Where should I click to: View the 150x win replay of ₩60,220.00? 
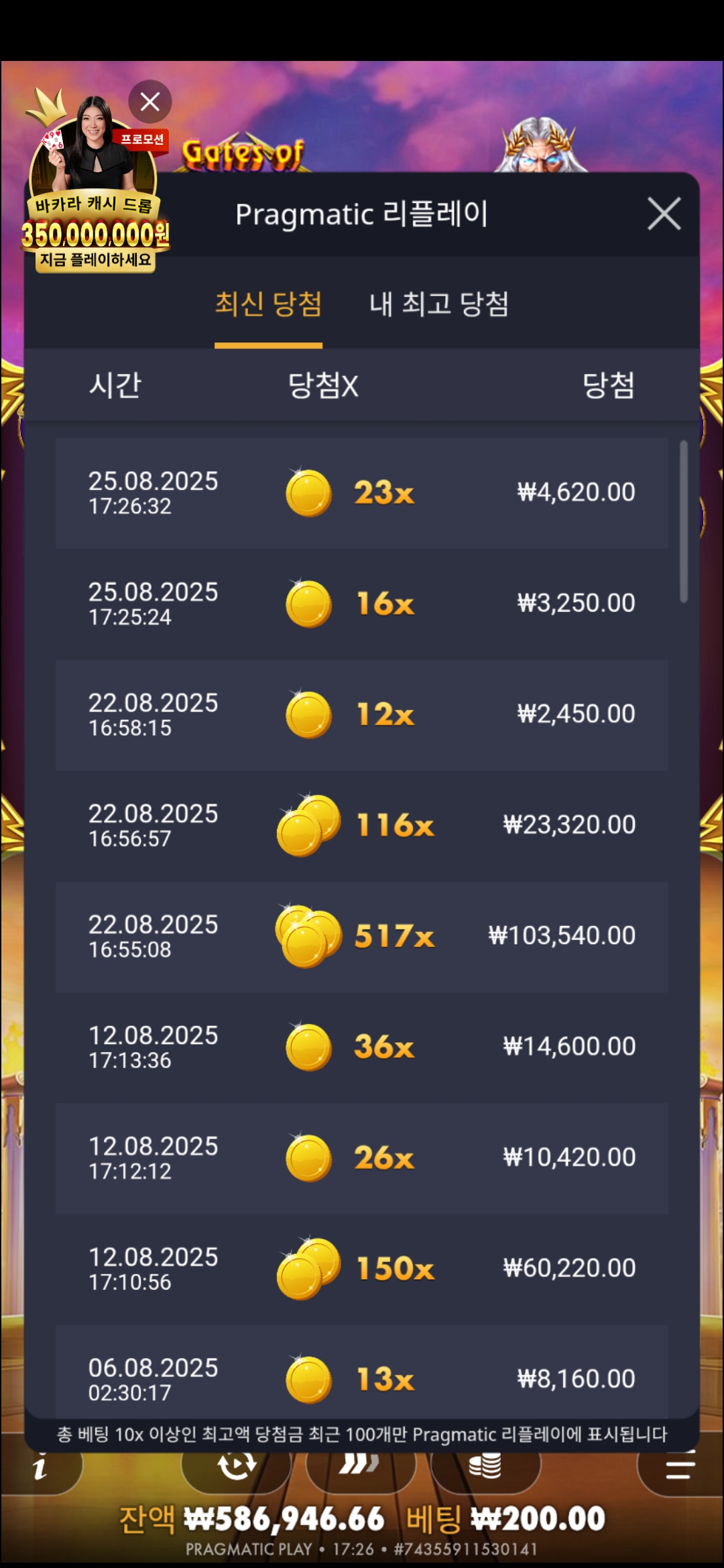click(362, 1268)
